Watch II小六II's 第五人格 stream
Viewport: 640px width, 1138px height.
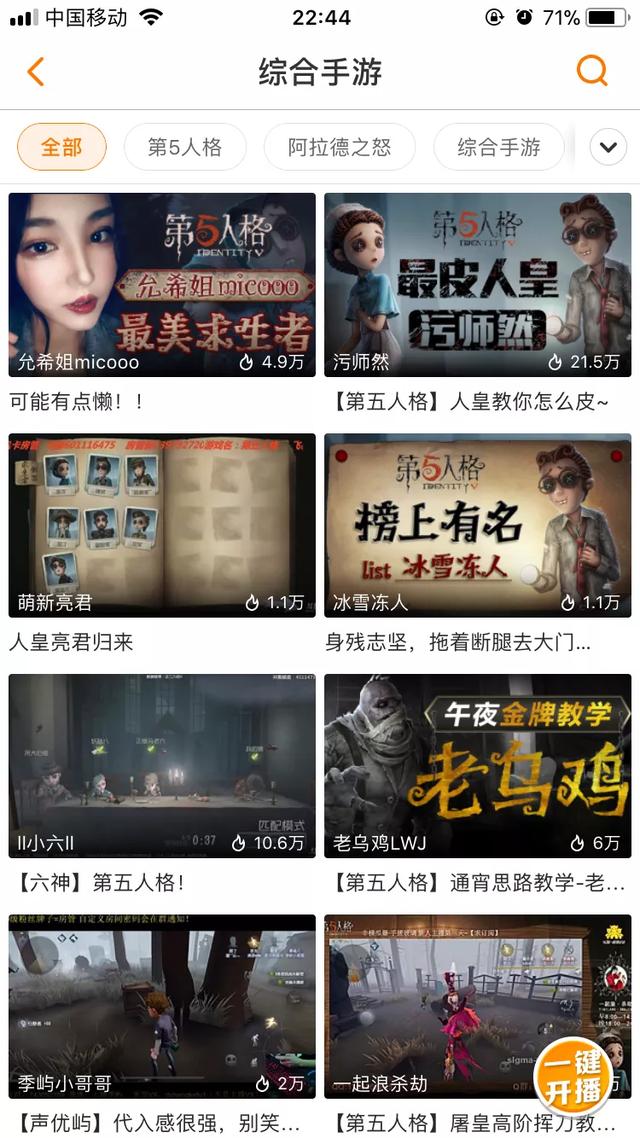pos(162,765)
